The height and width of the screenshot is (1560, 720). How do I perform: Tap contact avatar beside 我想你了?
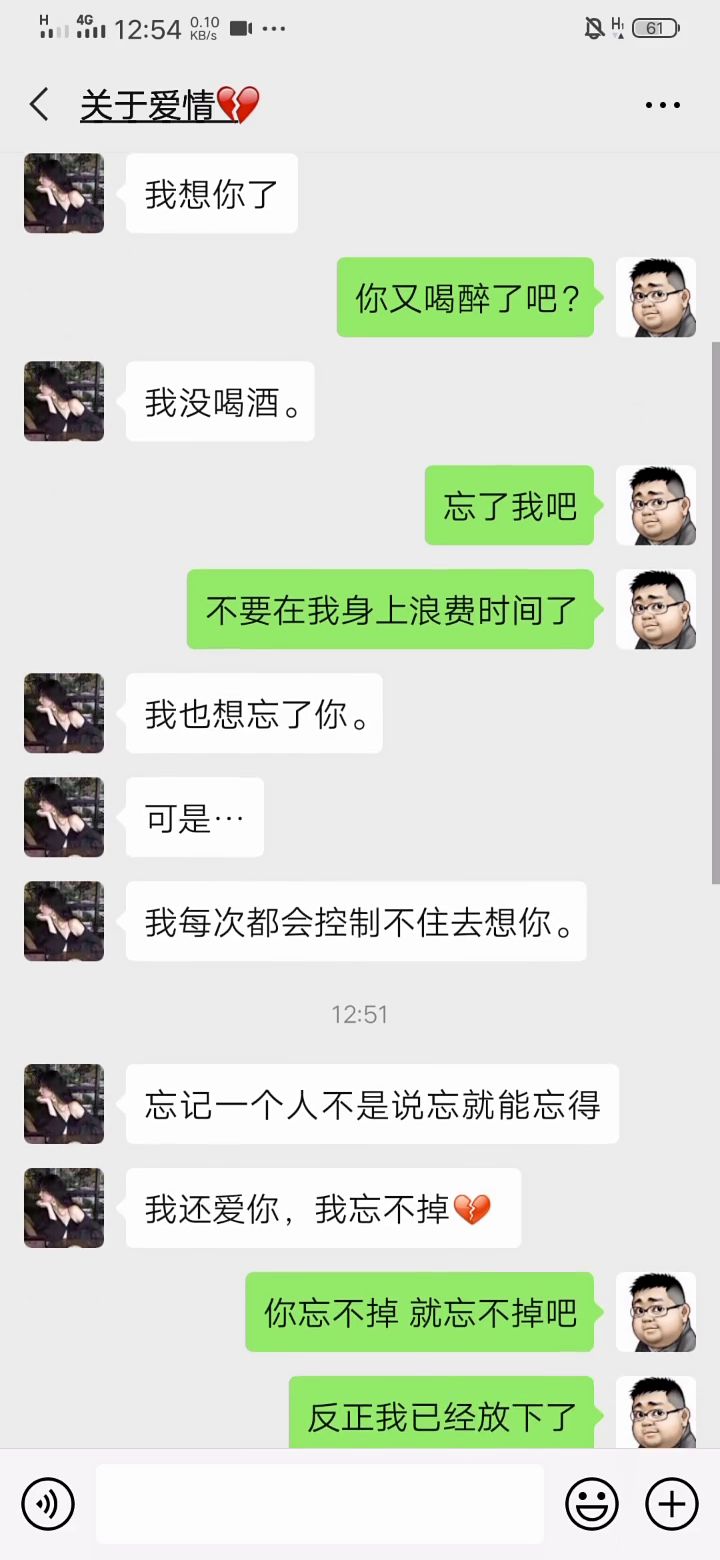pos(64,193)
